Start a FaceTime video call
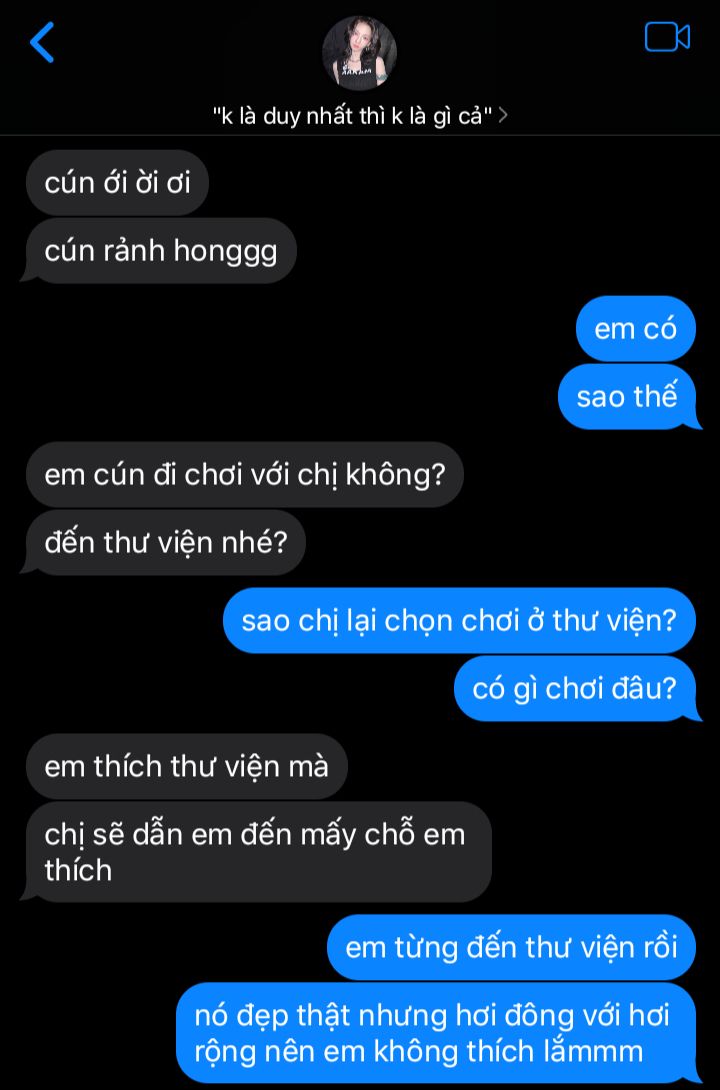This screenshot has height=1090, width=720. tap(667, 38)
